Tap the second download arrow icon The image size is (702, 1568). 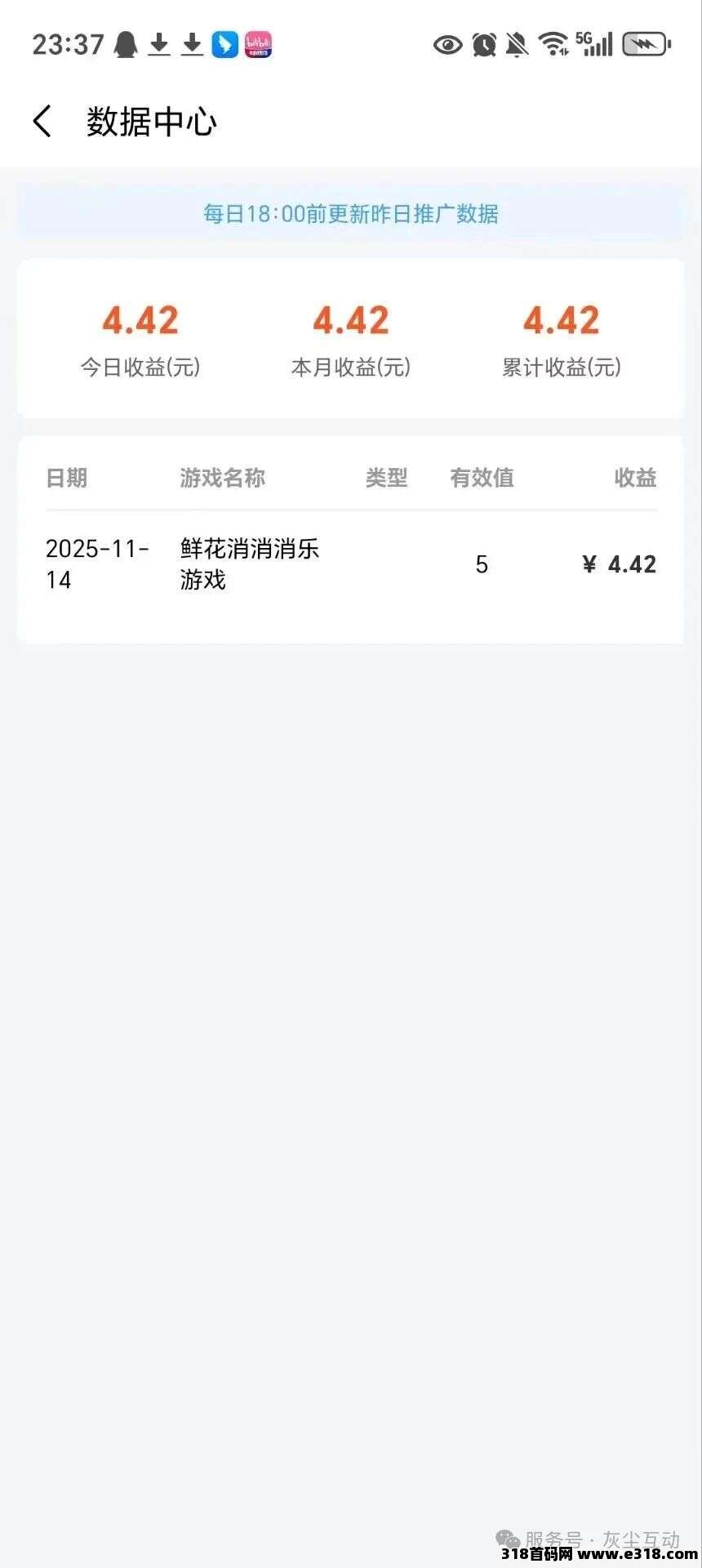tap(193, 45)
